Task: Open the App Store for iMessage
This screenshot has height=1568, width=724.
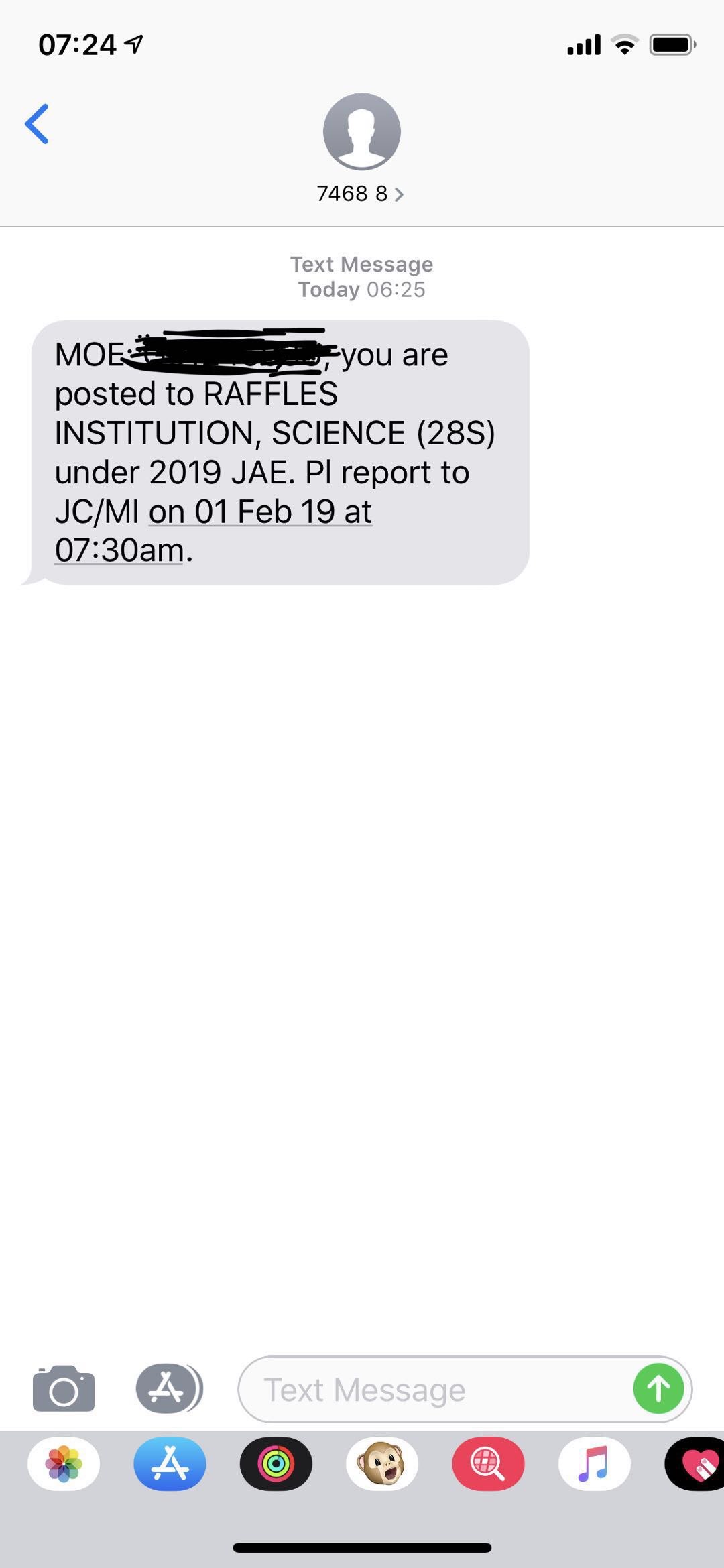Action: [x=170, y=1463]
